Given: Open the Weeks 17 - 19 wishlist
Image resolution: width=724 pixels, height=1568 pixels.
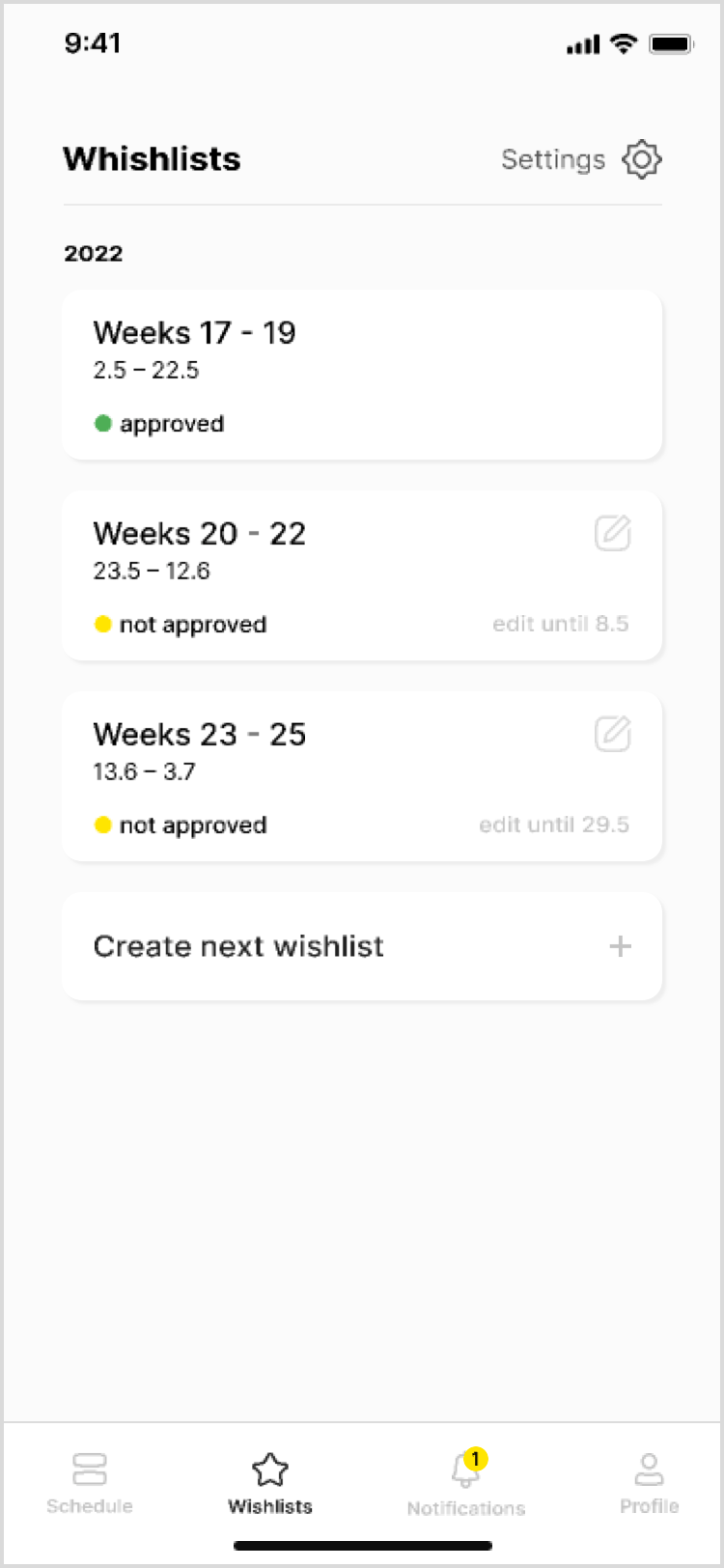Looking at the screenshot, I should [362, 375].
